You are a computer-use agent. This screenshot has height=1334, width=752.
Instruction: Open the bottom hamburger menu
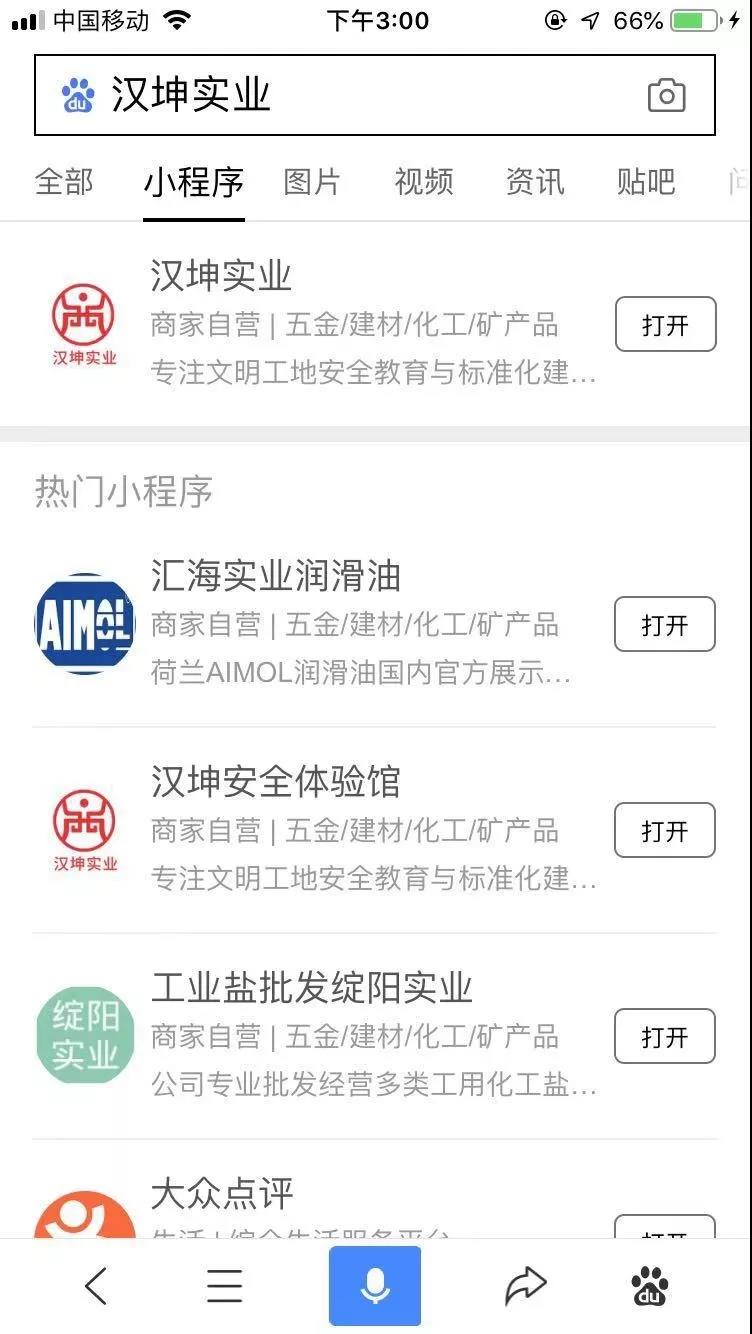[x=224, y=1286]
